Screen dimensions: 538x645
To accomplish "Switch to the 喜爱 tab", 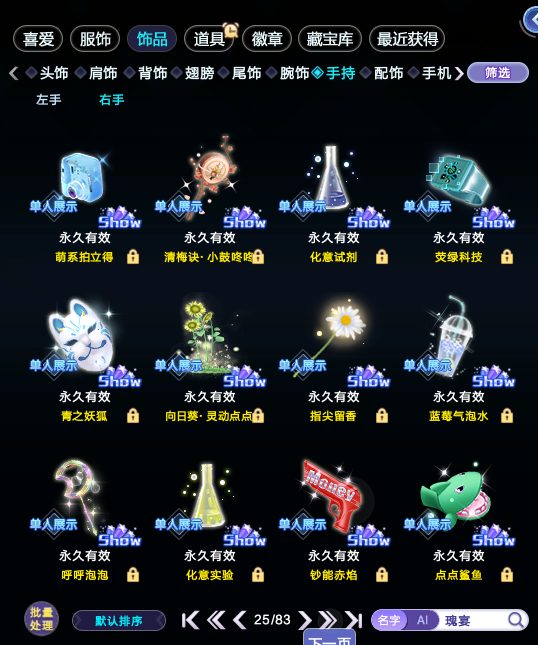I will tap(38, 39).
